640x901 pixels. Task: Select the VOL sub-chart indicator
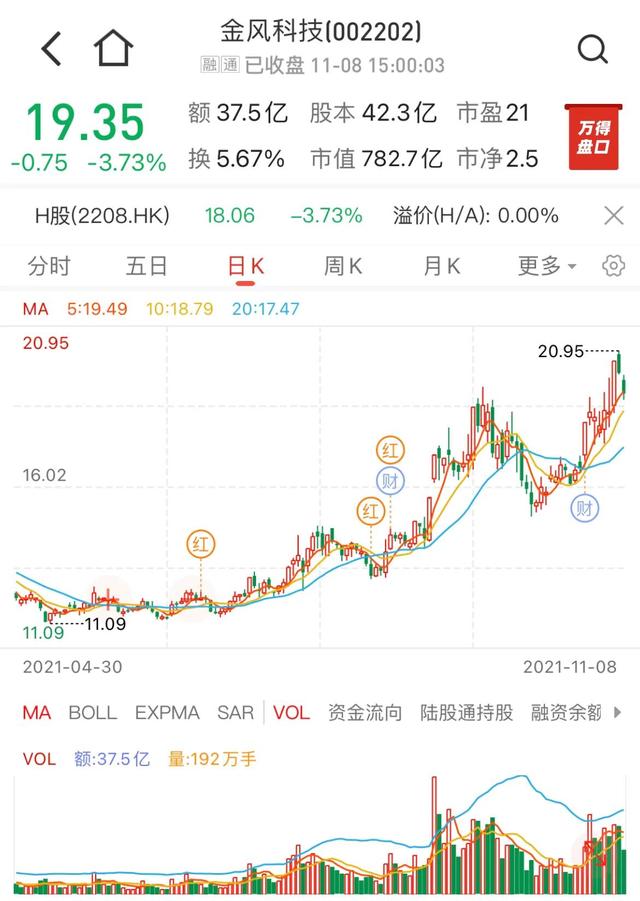(291, 713)
